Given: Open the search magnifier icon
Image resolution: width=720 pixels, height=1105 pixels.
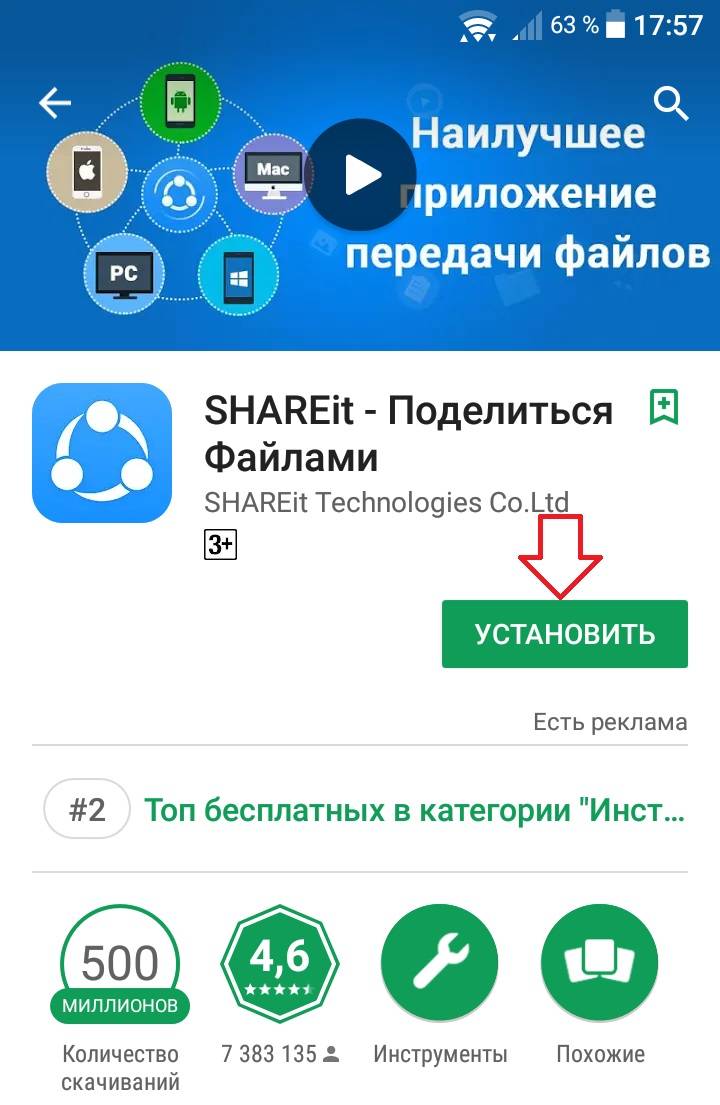Looking at the screenshot, I should pos(669,103).
